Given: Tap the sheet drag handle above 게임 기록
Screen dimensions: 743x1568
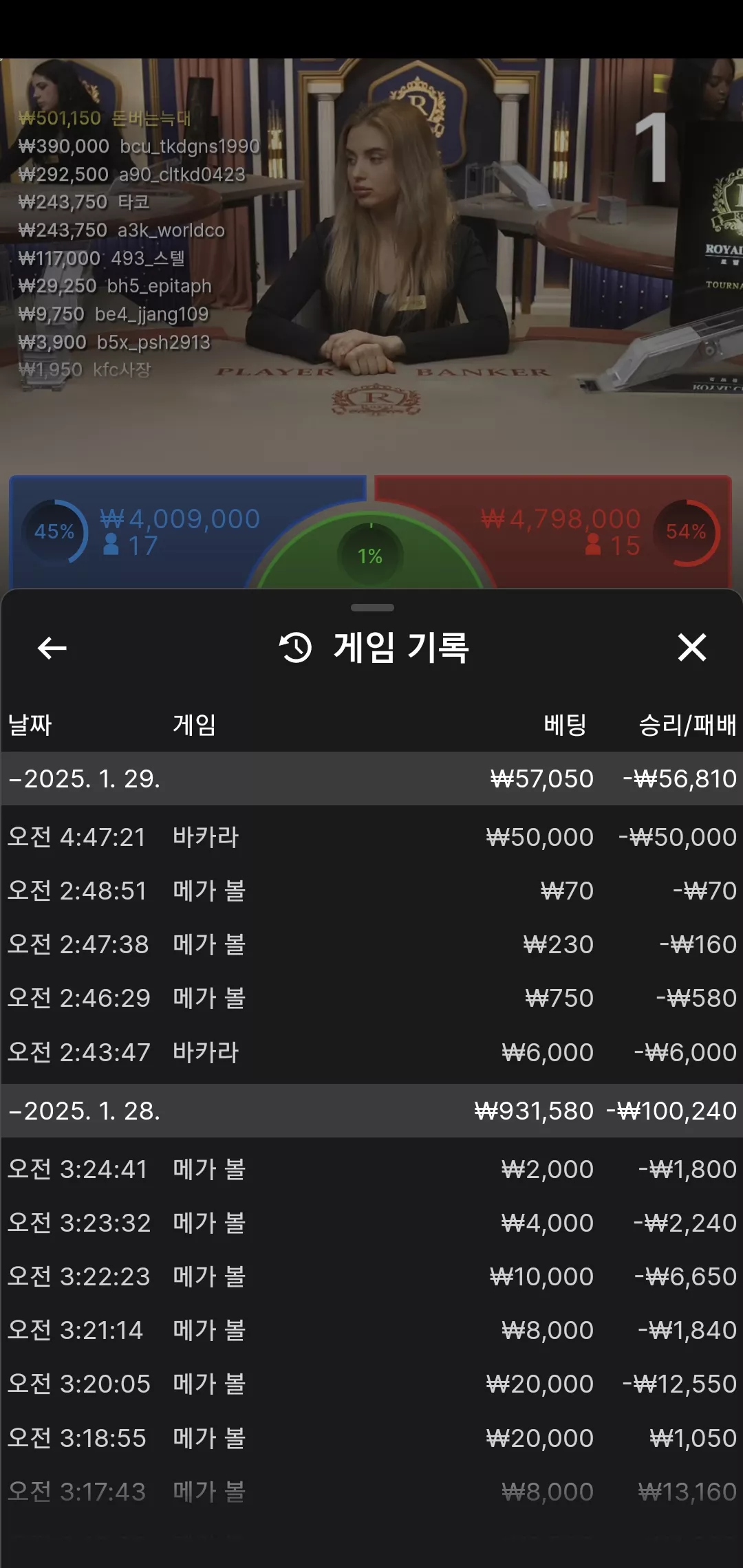Looking at the screenshot, I should (372, 607).
